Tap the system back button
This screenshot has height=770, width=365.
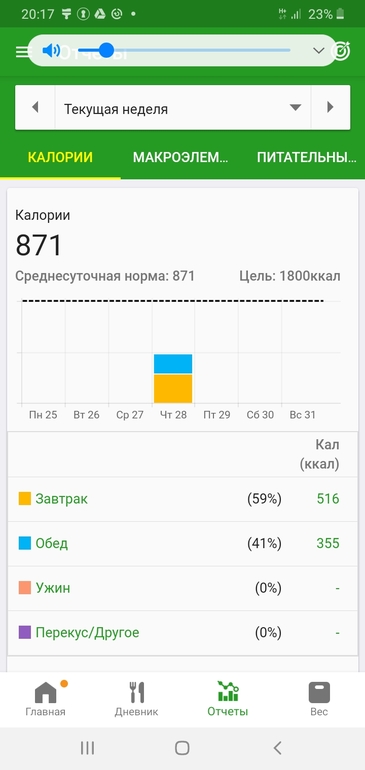(278, 748)
